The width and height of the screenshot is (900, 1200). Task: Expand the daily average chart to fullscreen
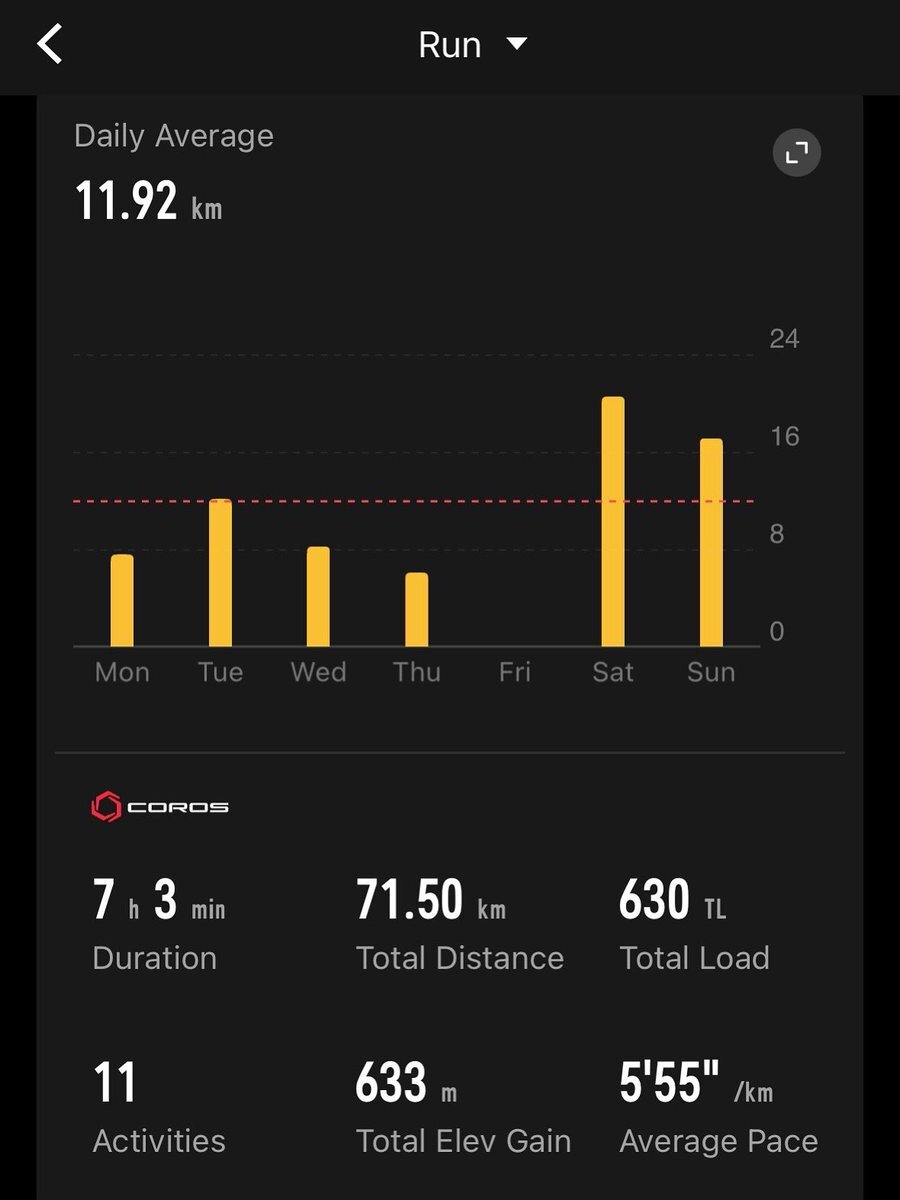coord(796,153)
